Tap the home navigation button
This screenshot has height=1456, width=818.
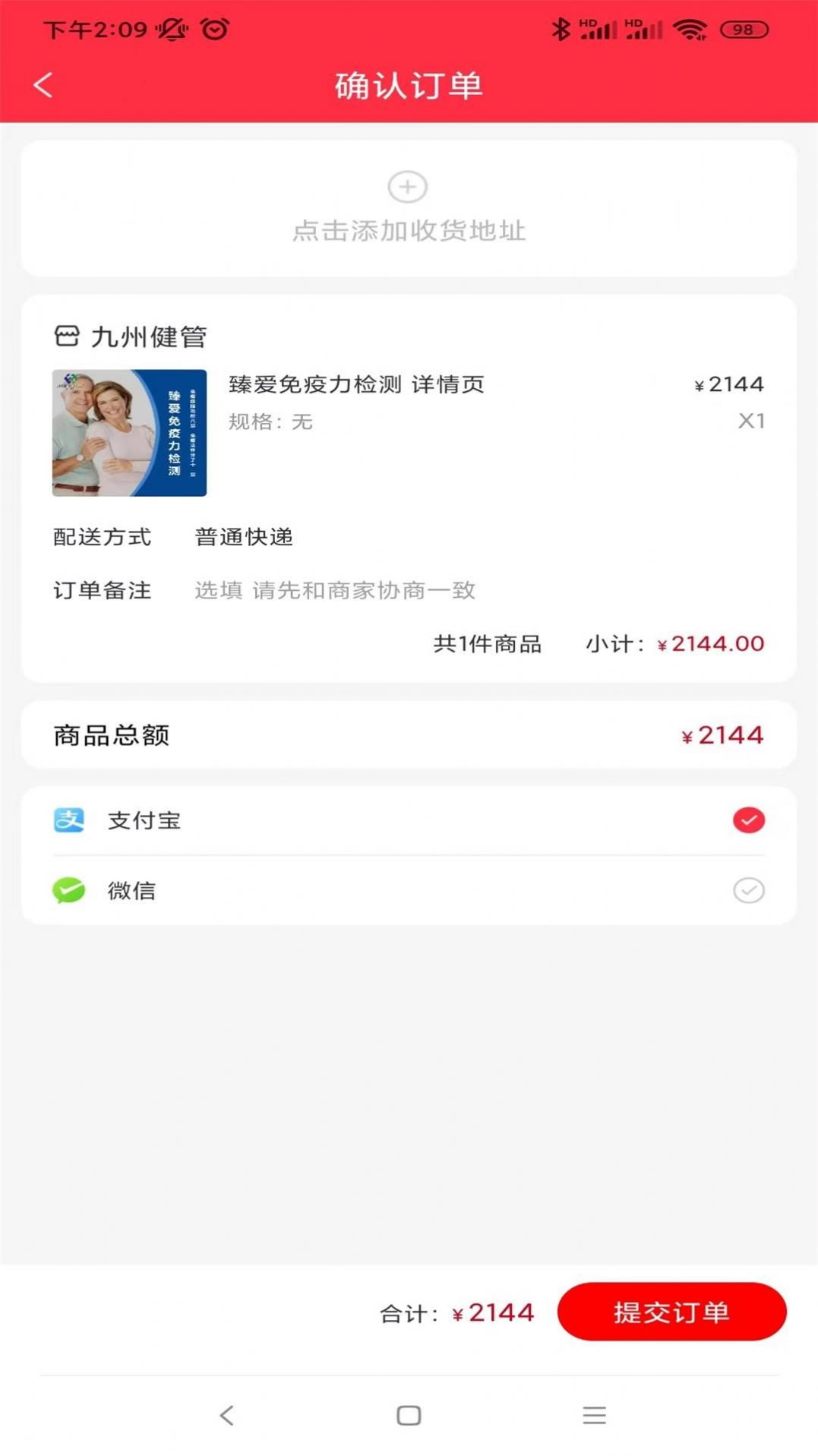click(x=409, y=1414)
